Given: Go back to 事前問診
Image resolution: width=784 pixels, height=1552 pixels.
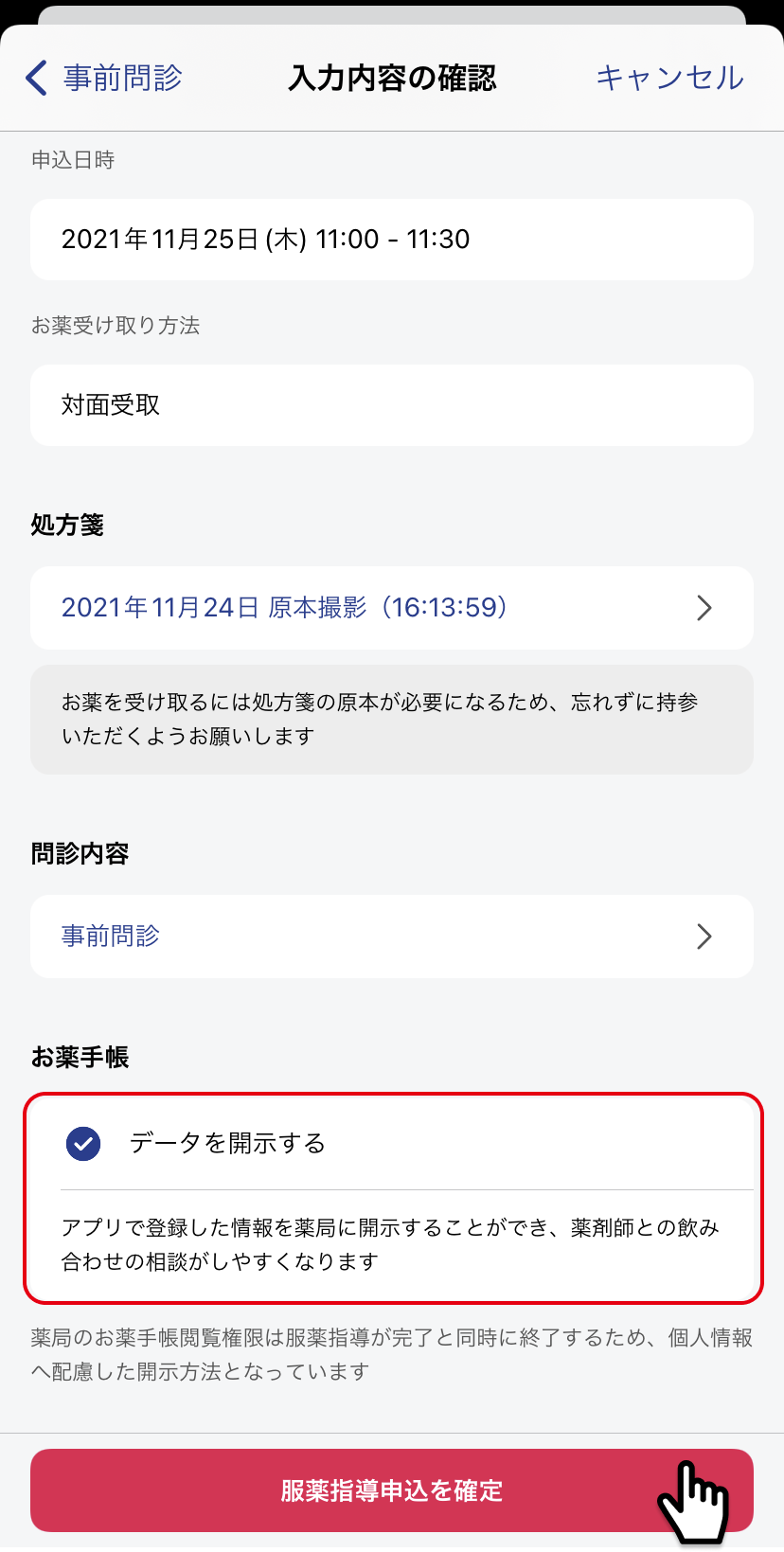Looking at the screenshot, I should 104,78.
